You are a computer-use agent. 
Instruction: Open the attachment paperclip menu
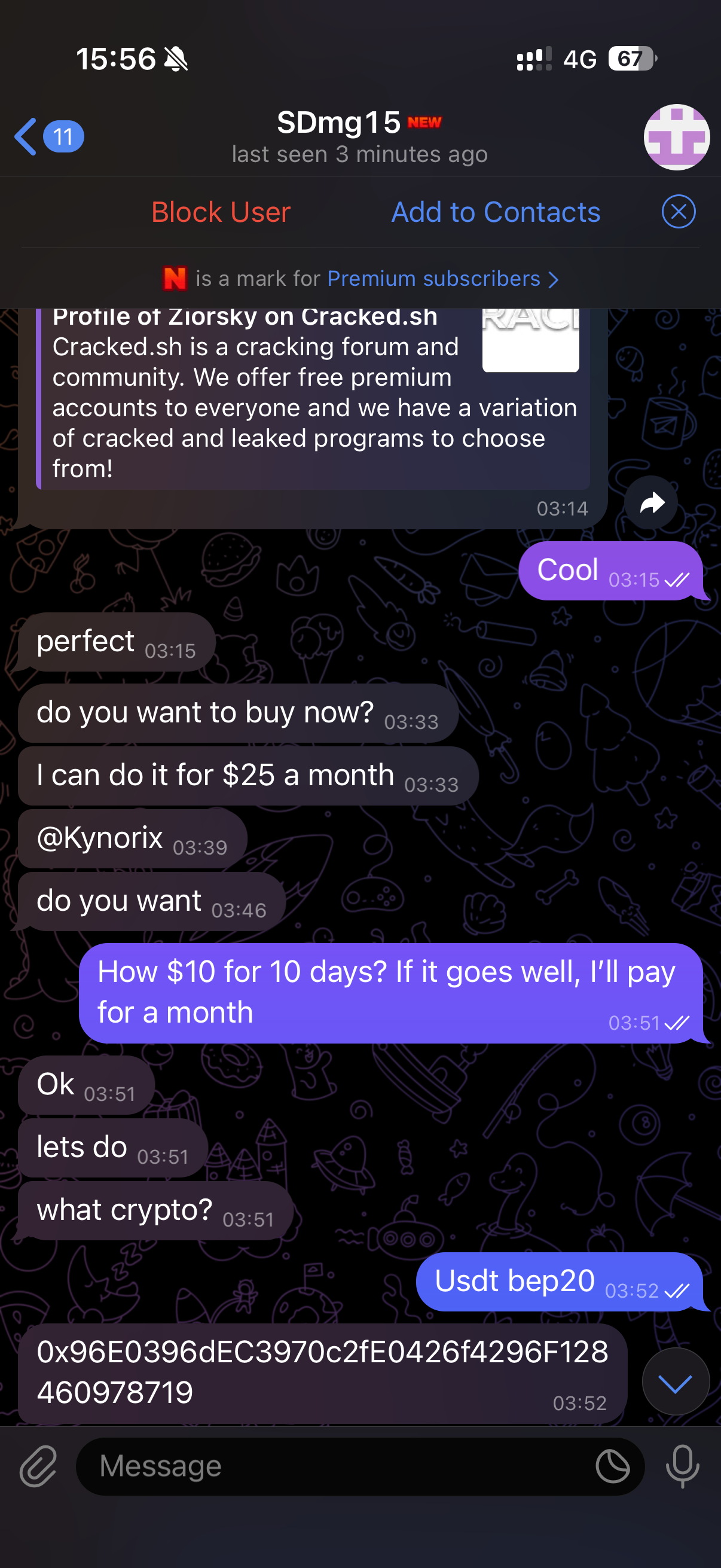tap(38, 1466)
